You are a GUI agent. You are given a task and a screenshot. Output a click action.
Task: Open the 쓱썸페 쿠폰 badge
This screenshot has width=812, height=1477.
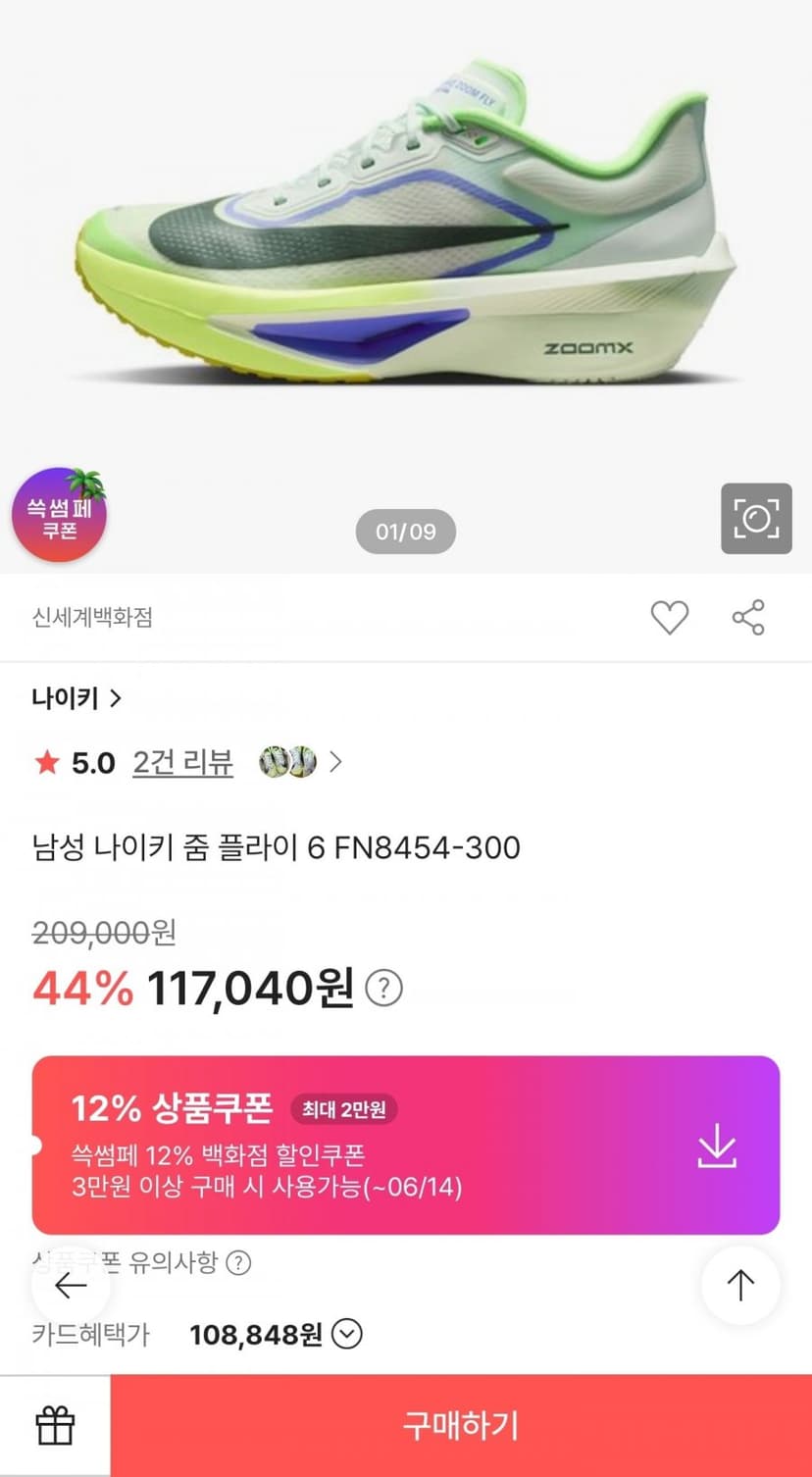pyautogui.click(x=59, y=515)
